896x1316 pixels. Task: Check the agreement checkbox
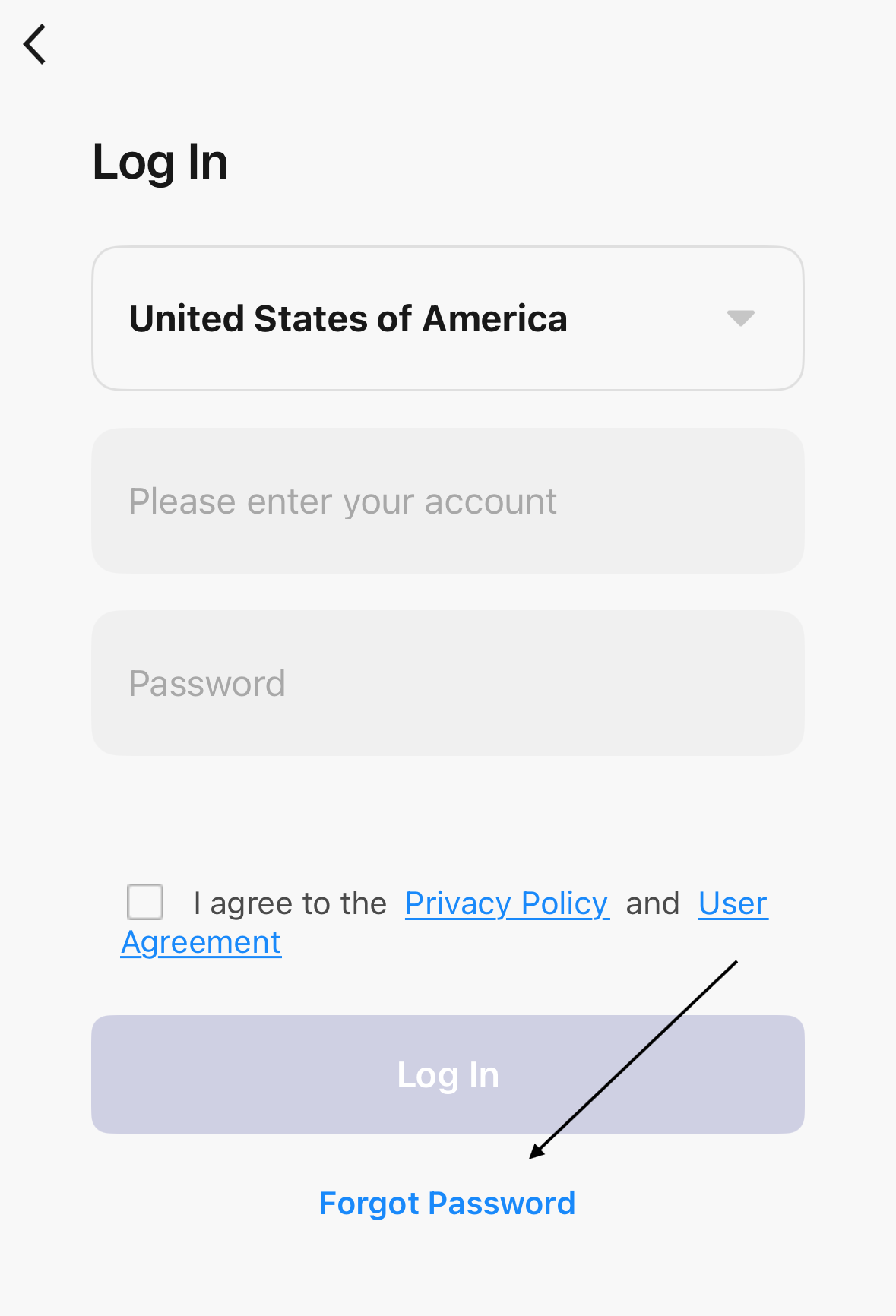pyautogui.click(x=145, y=902)
